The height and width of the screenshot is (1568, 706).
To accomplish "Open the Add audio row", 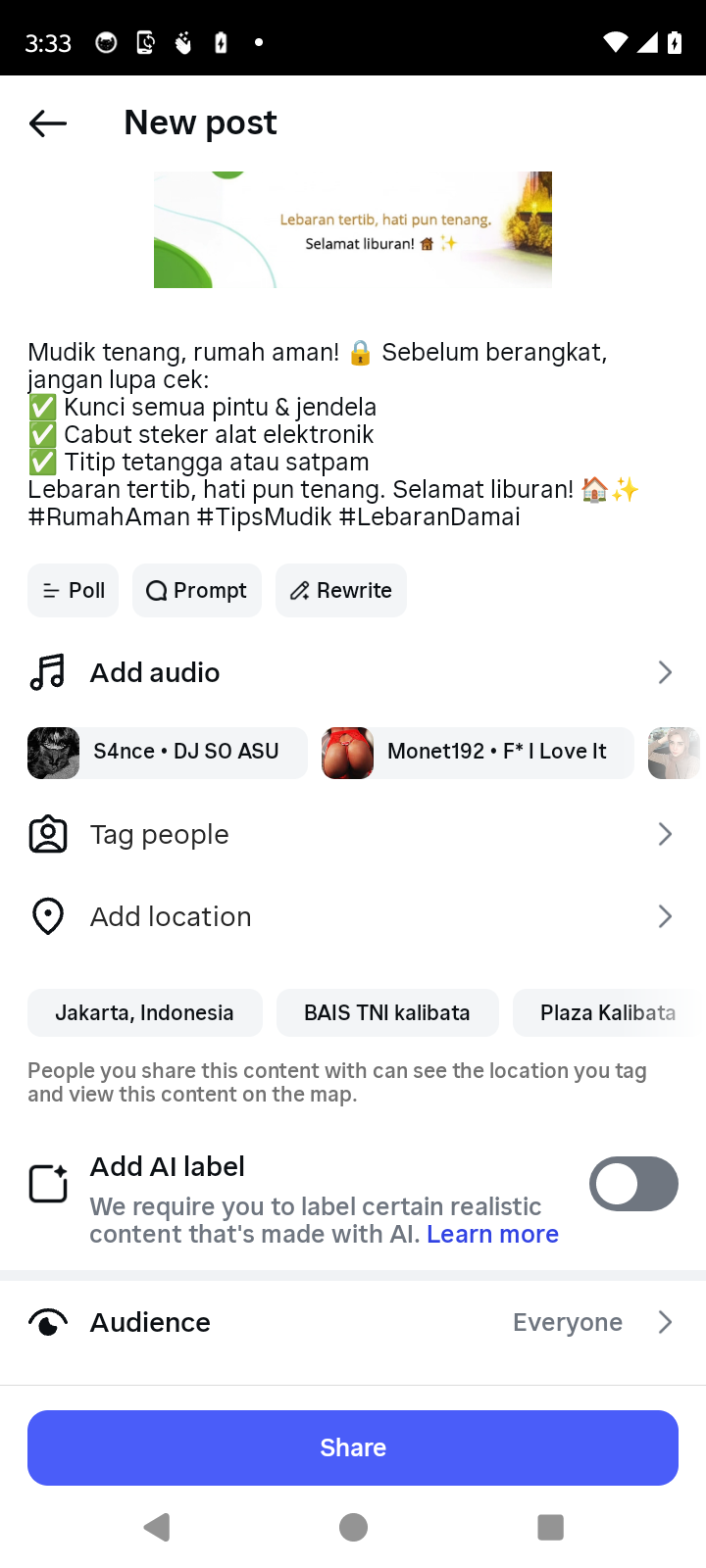I will [x=353, y=672].
